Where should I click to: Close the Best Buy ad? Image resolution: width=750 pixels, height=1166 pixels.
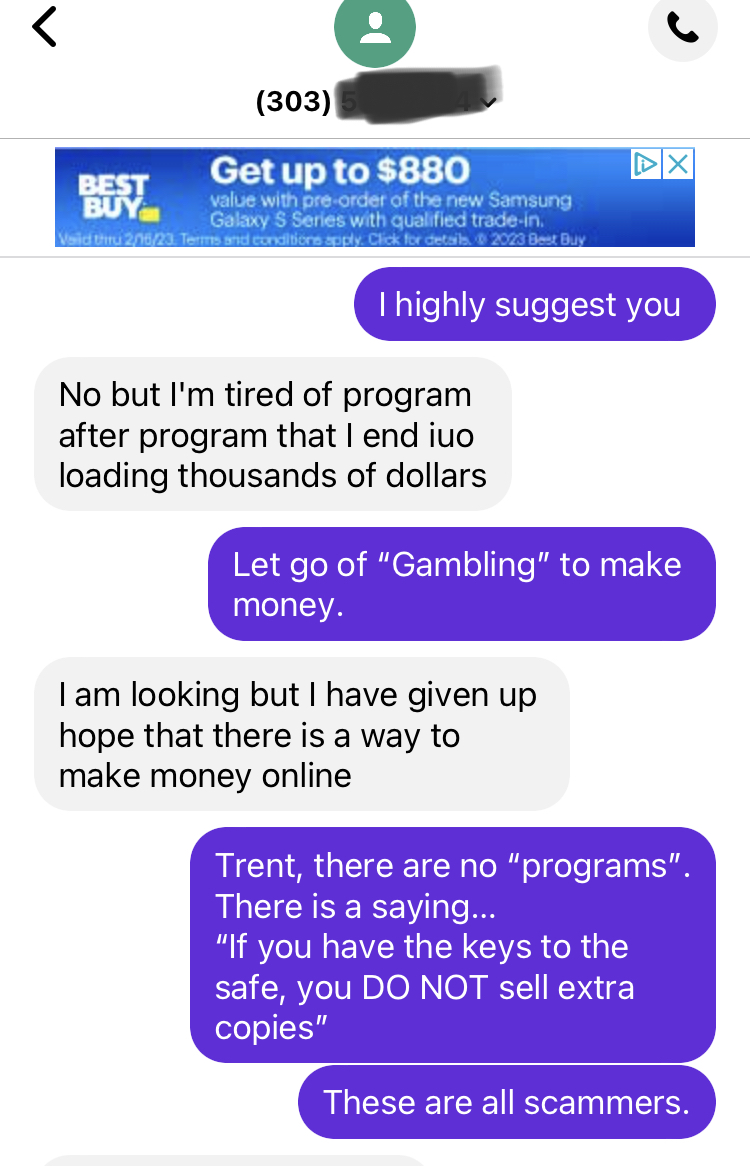[678, 164]
